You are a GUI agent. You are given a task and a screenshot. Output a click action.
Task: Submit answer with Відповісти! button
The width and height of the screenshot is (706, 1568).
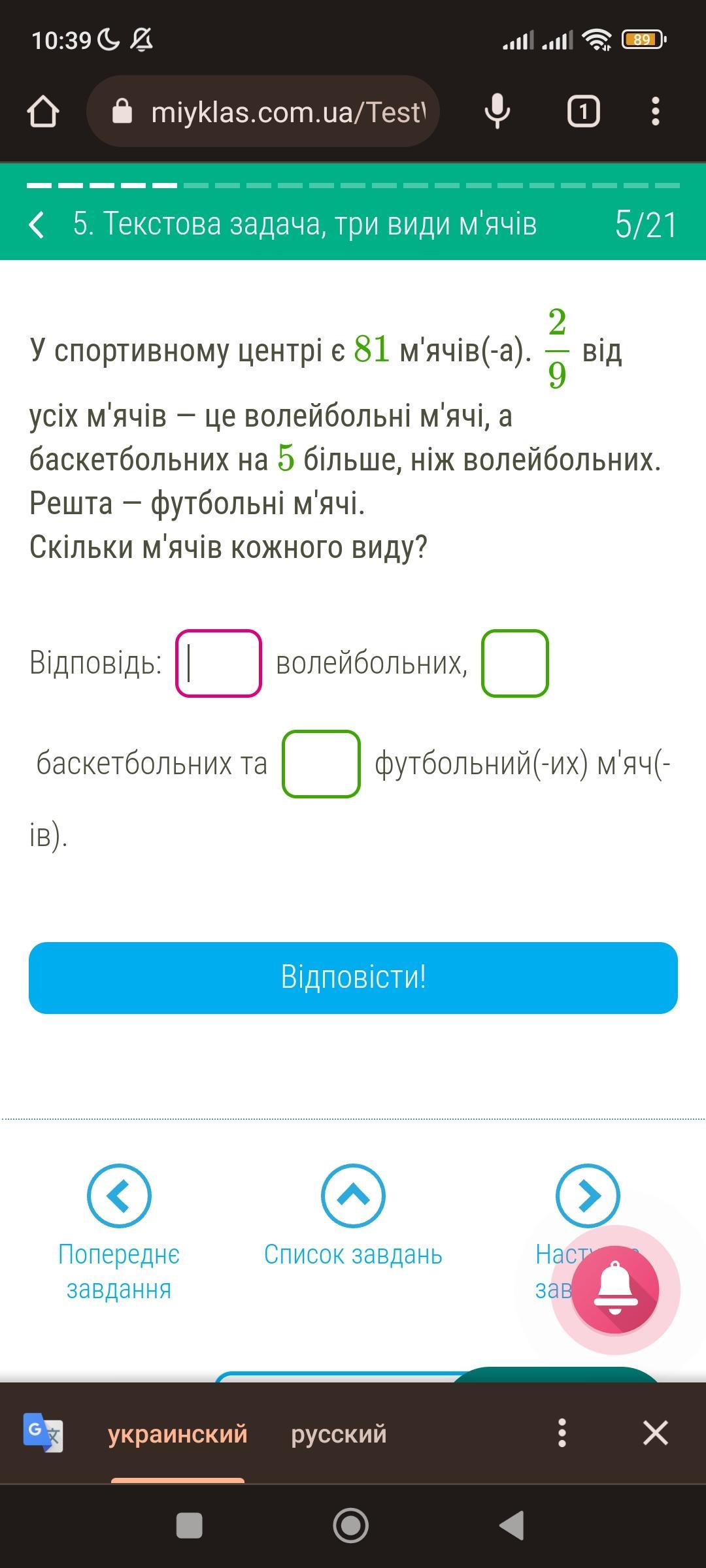[353, 977]
